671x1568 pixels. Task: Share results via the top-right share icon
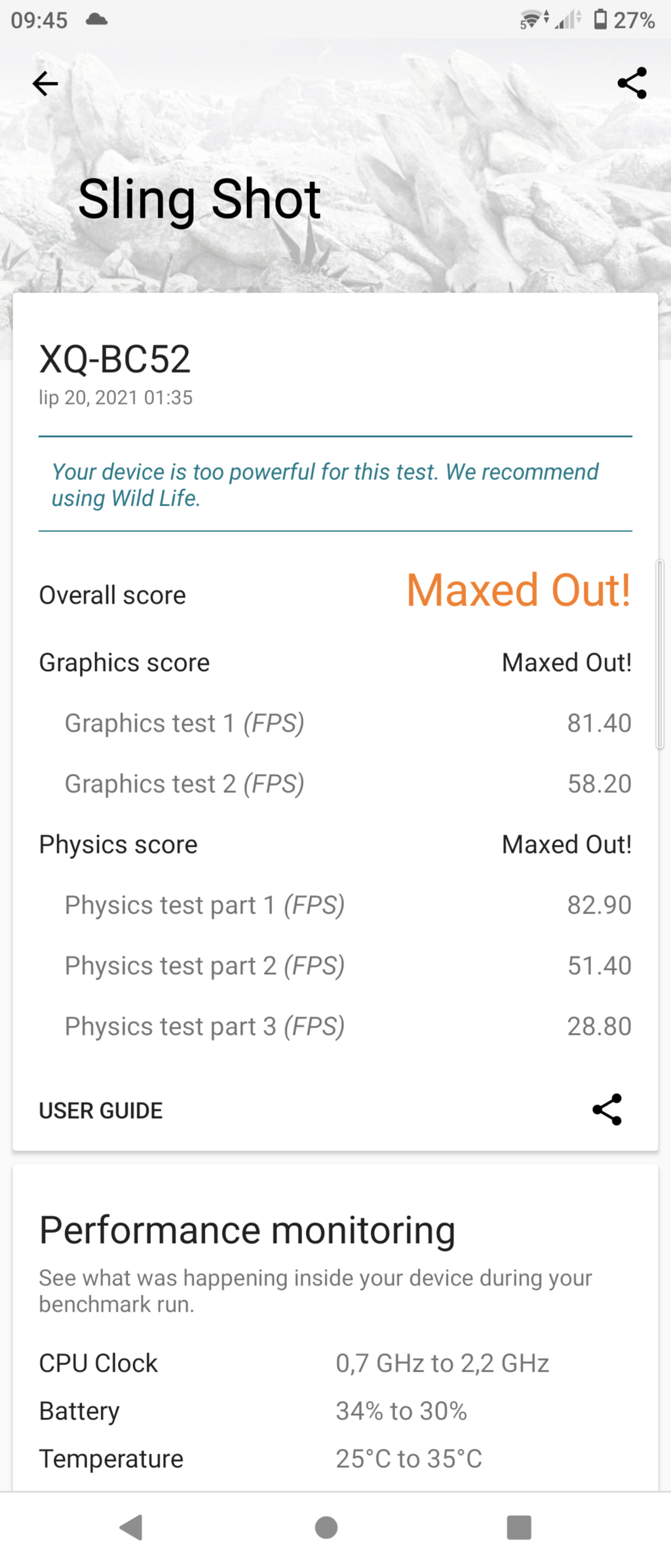coord(632,83)
